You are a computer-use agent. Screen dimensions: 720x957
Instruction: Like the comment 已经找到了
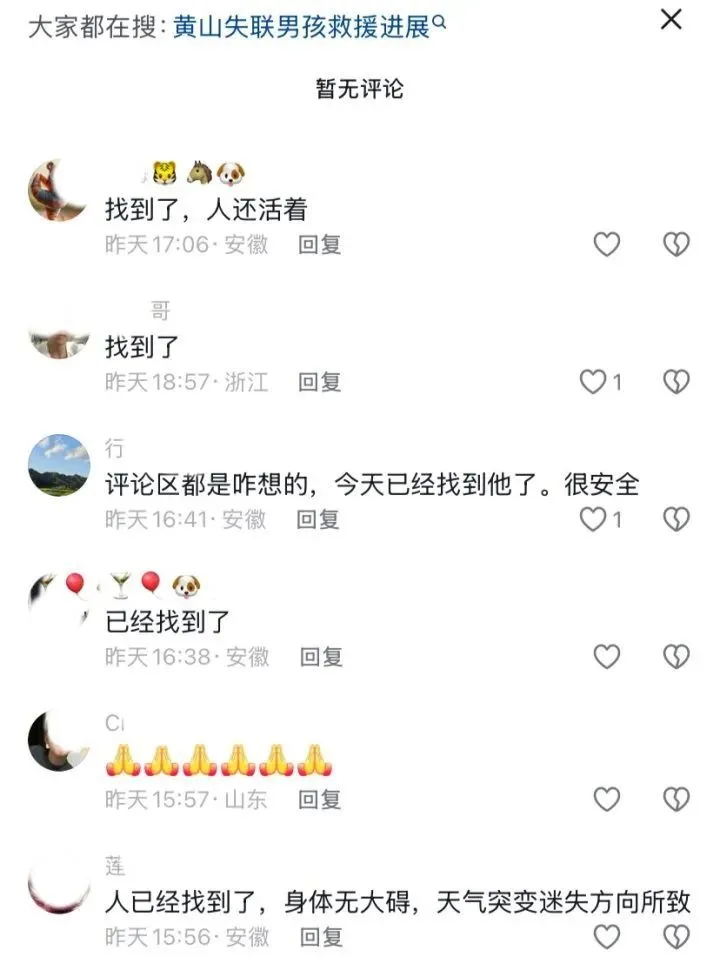pyautogui.click(x=607, y=657)
